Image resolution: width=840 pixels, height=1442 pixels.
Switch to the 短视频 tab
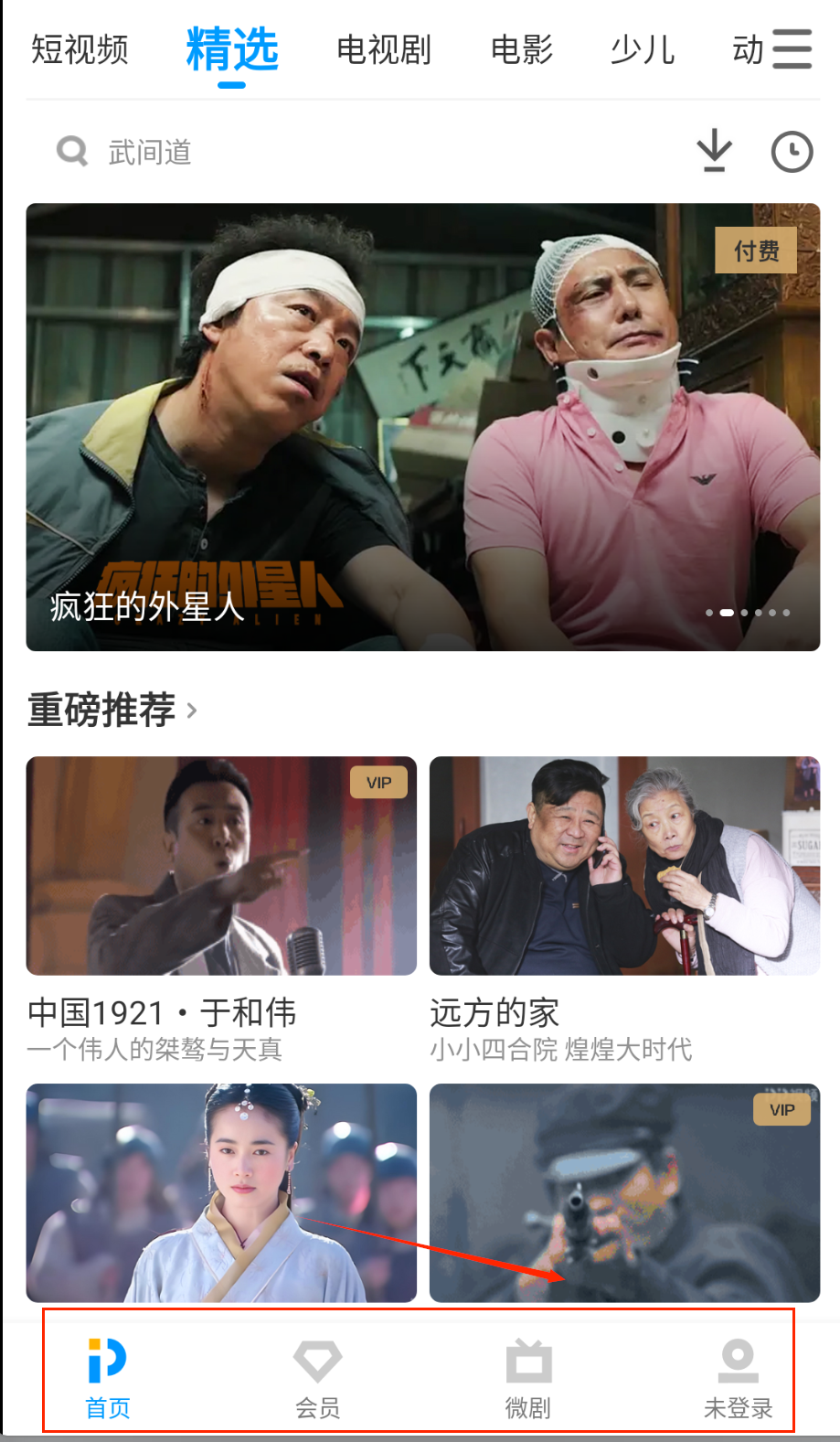(x=80, y=49)
